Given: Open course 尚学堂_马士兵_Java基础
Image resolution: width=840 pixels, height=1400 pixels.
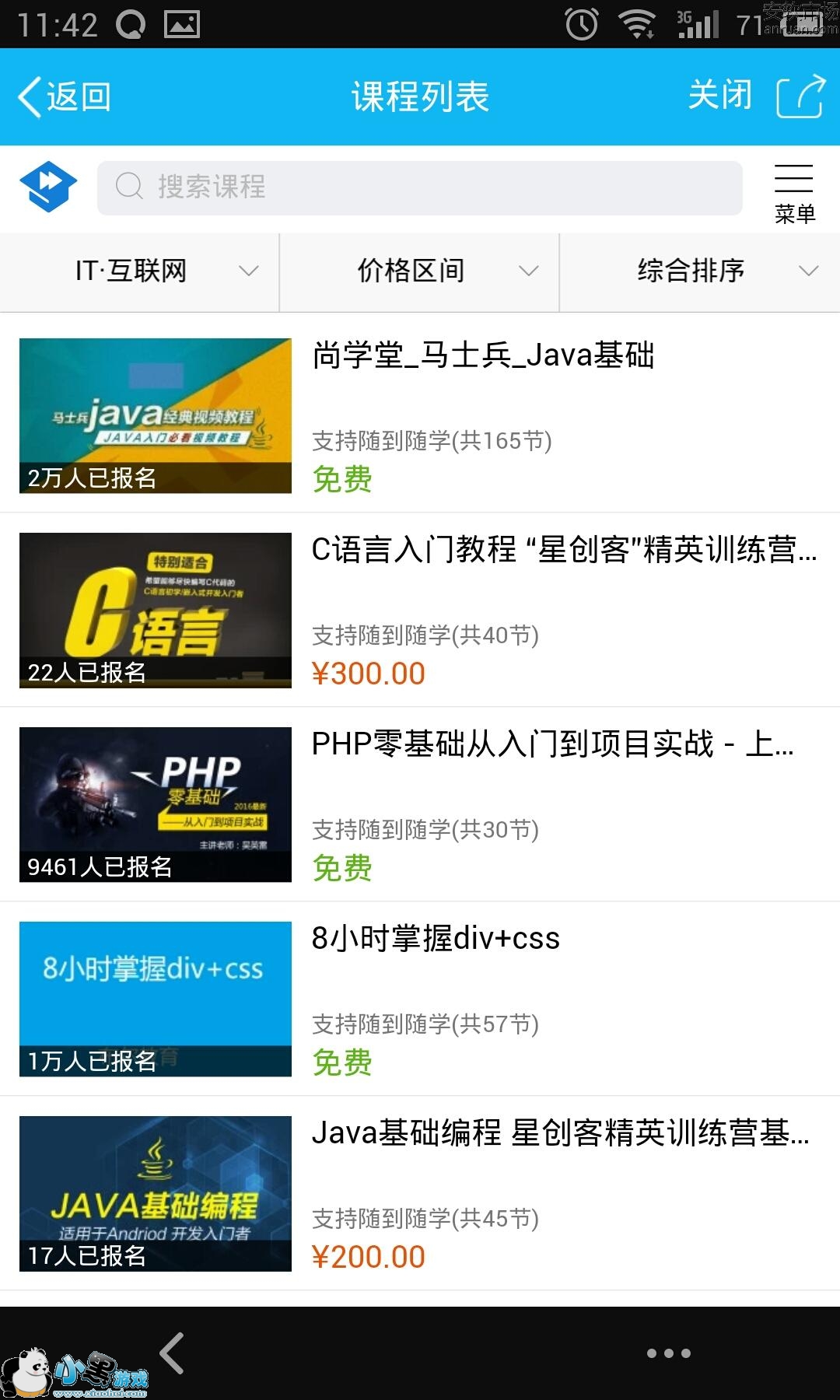Looking at the screenshot, I should (482, 356).
